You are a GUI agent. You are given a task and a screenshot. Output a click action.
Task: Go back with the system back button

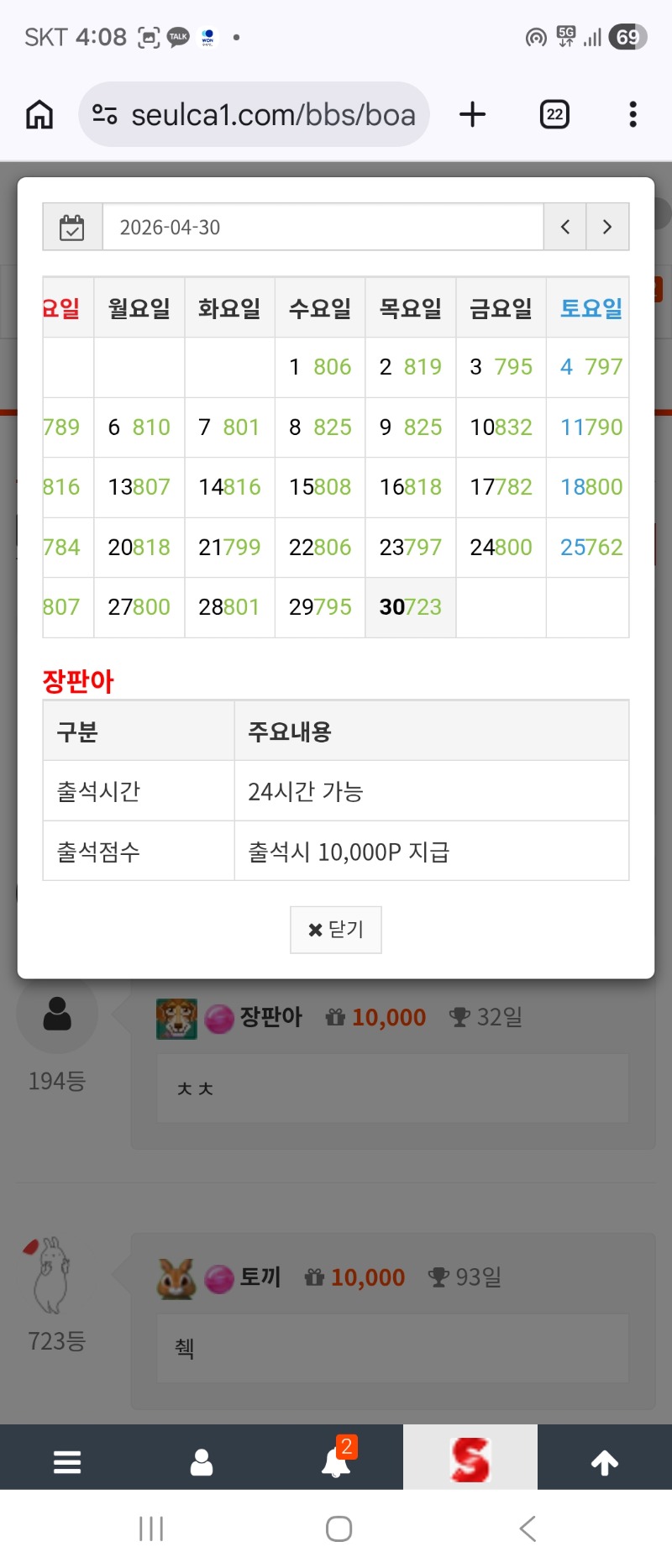[528, 1529]
